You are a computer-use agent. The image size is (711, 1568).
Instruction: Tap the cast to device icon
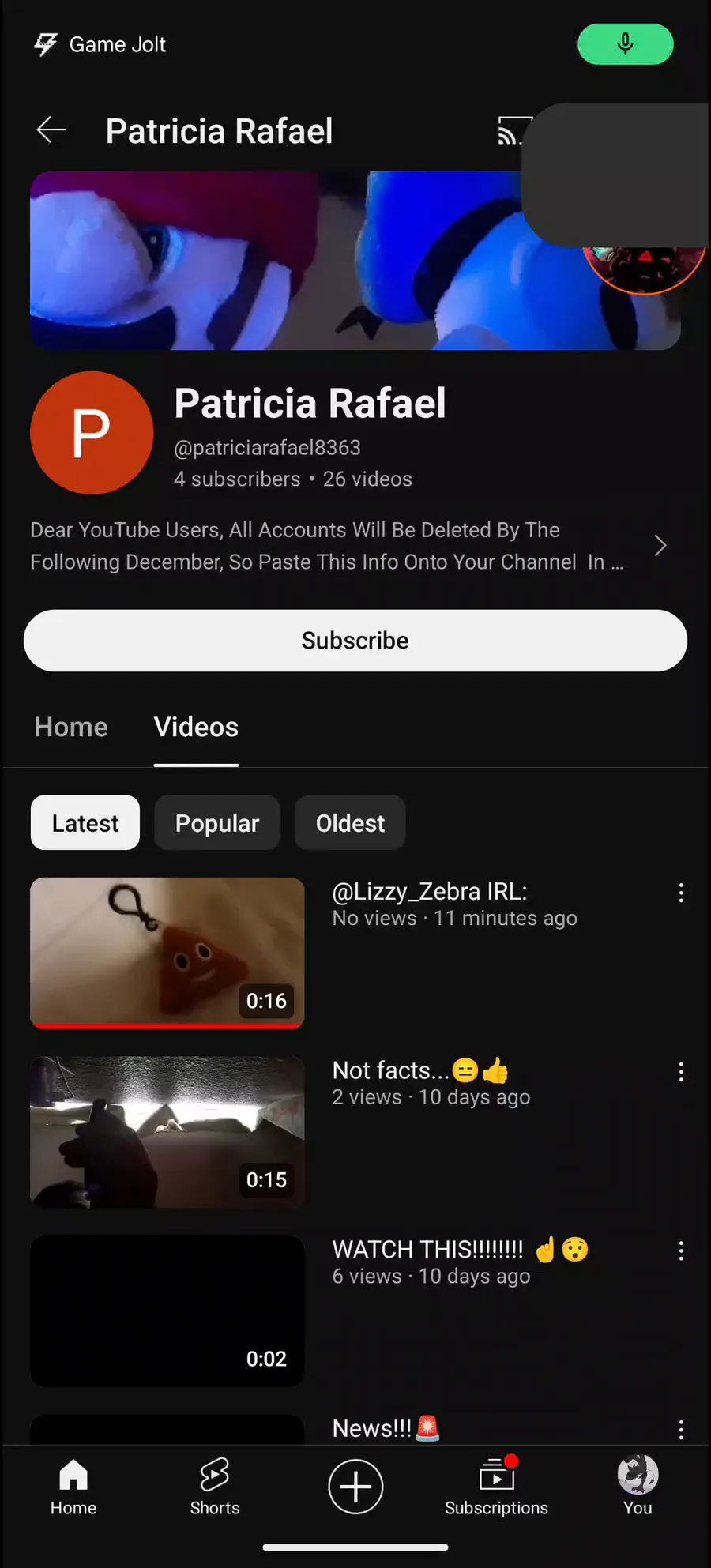coord(511,130)
